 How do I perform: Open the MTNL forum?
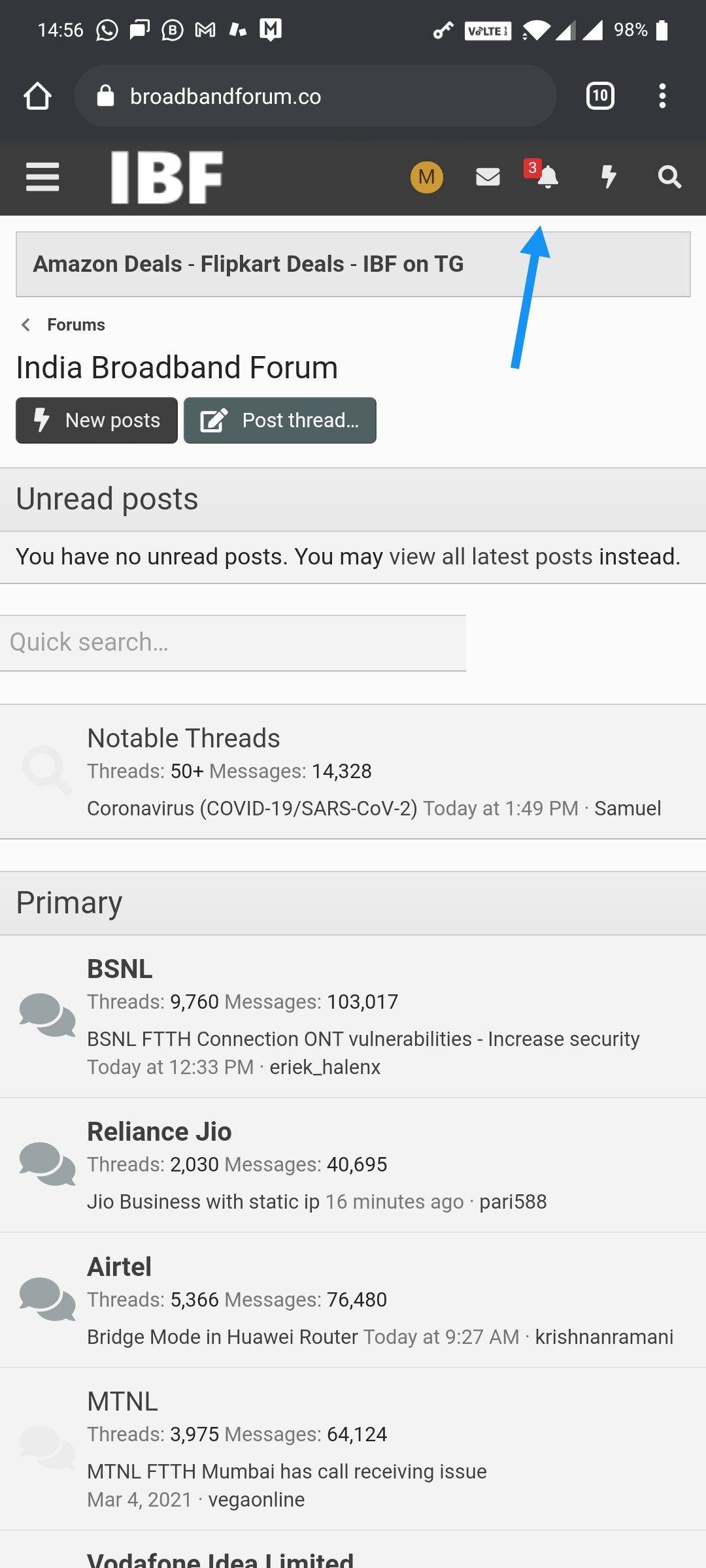point(123,1401)
